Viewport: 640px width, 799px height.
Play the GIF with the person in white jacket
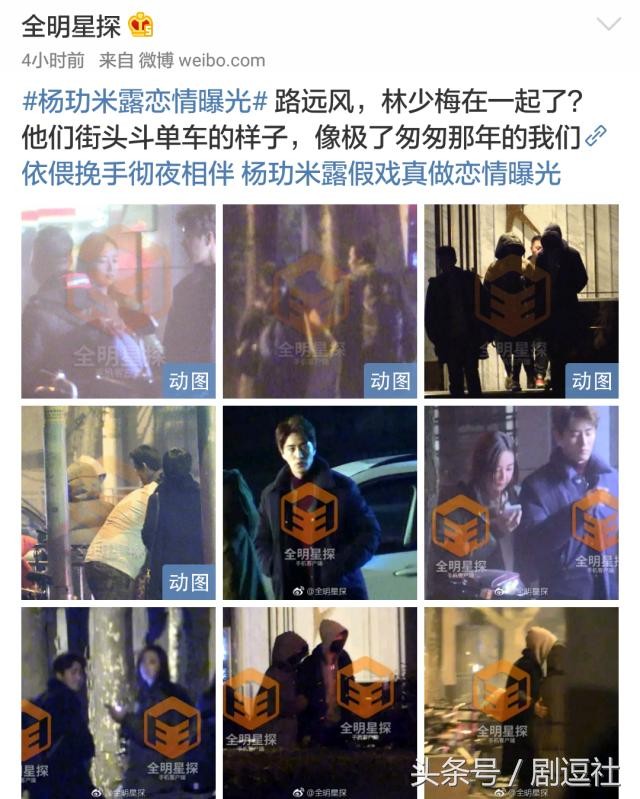(x=118, y=502)
